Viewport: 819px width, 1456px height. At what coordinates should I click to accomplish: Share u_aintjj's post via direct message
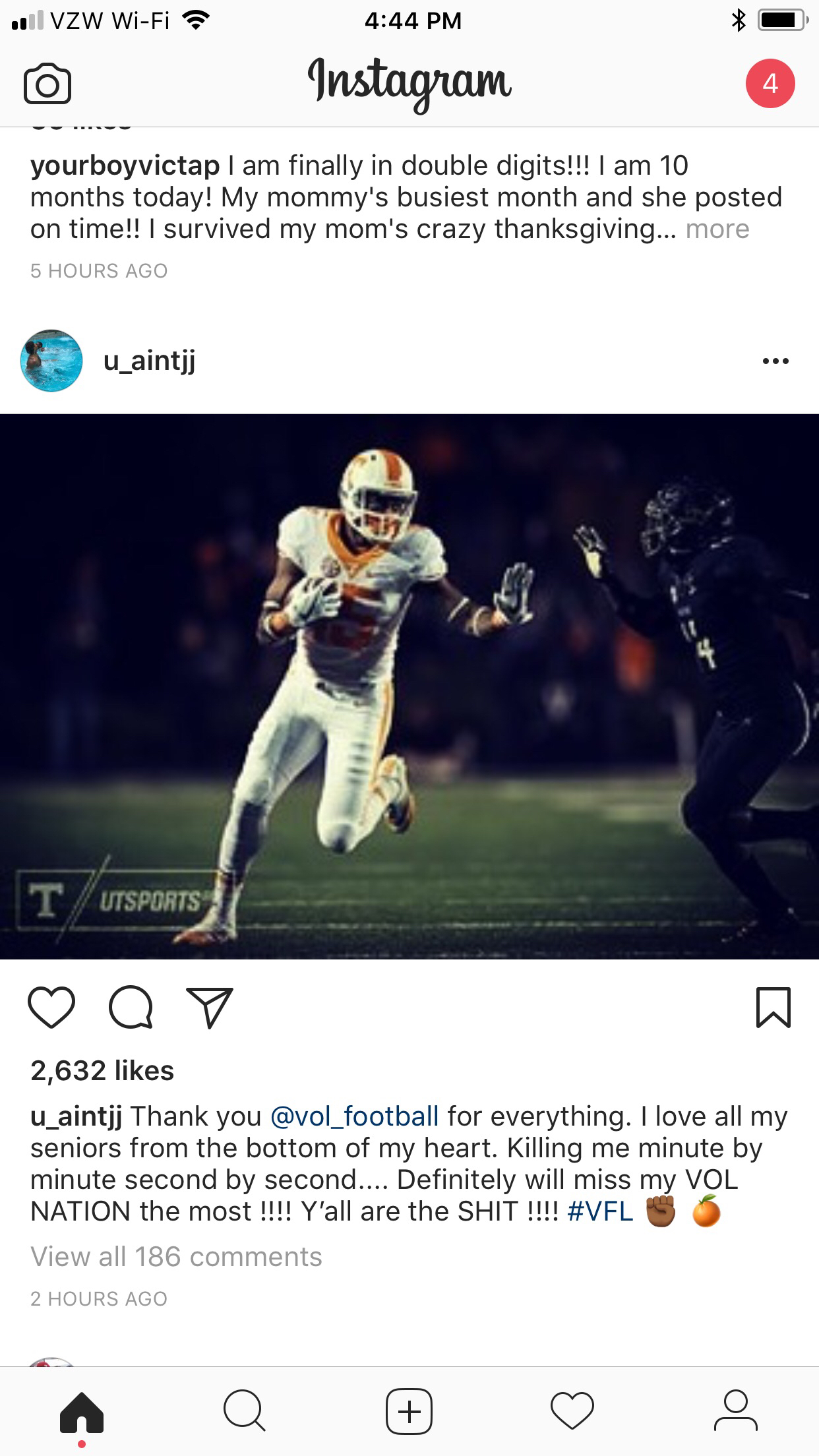tap(210, 1008)
